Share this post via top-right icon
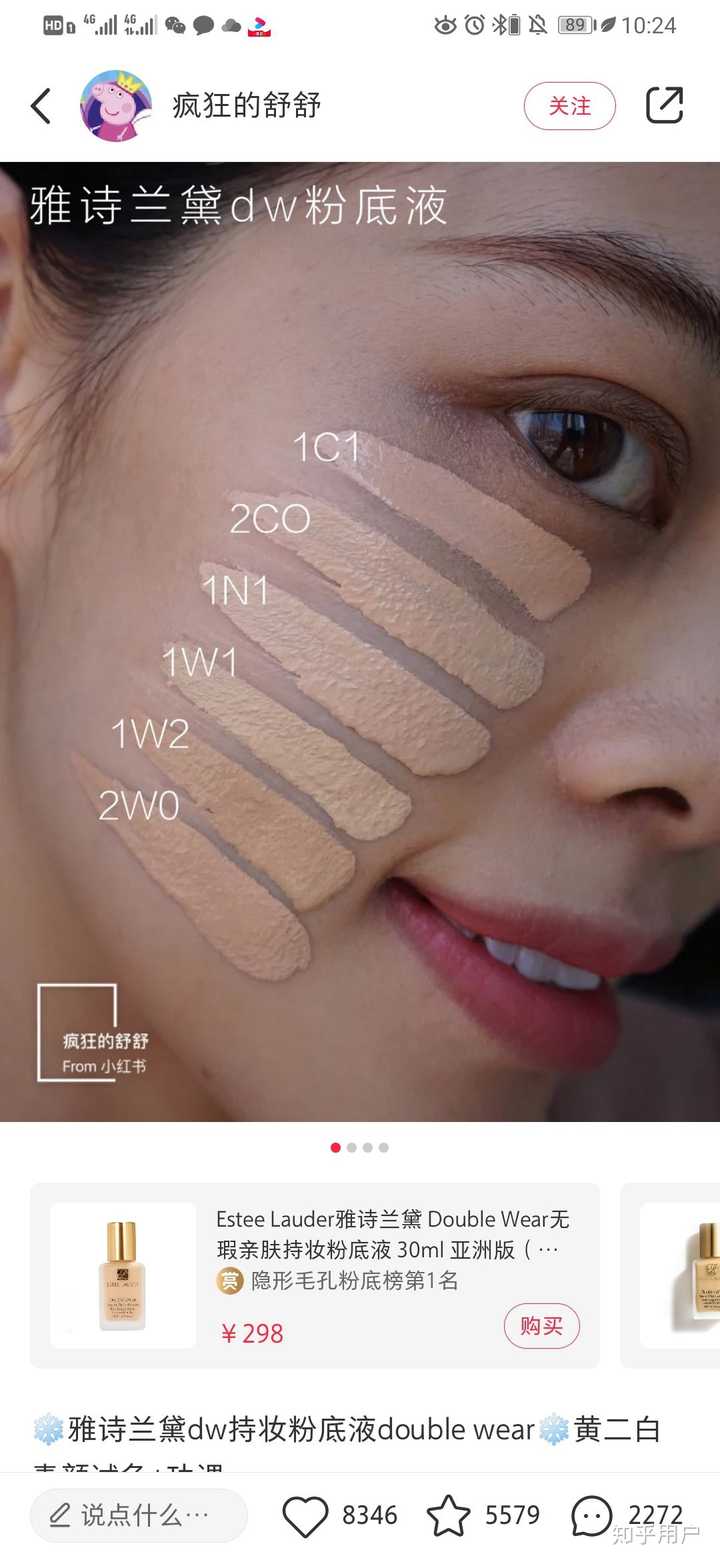 tap(664, 105)
